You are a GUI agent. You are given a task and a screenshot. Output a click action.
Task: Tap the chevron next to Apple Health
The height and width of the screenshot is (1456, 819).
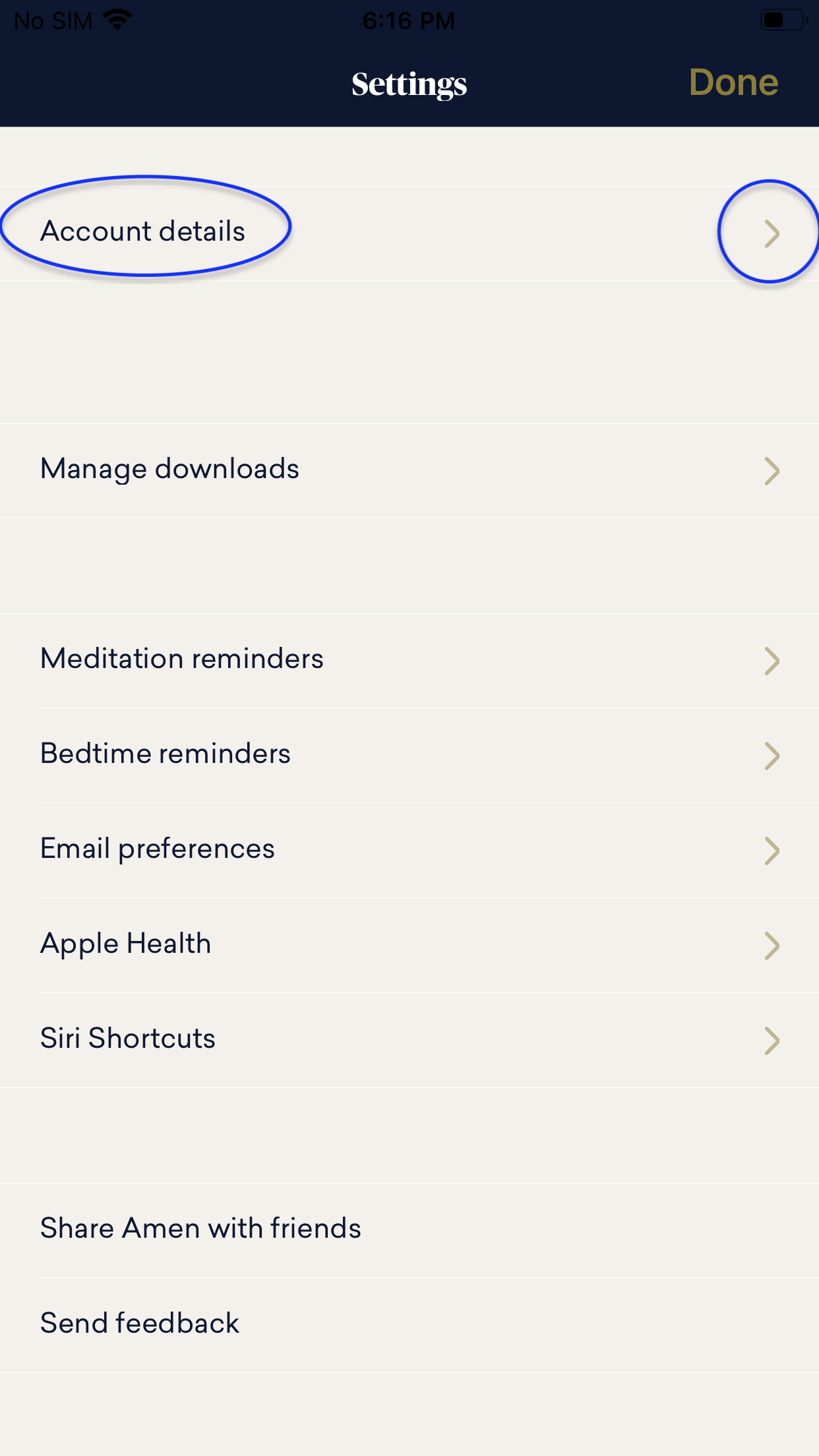772,946
